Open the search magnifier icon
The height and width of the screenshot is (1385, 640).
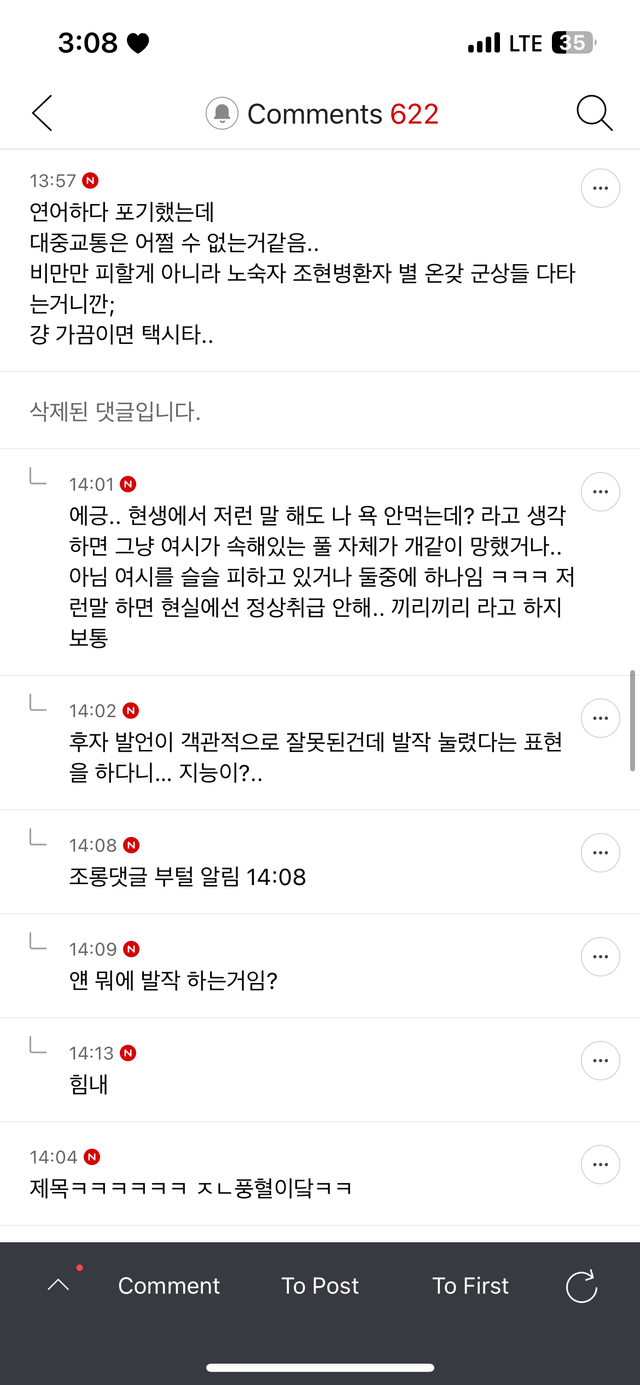click(594, 114)
